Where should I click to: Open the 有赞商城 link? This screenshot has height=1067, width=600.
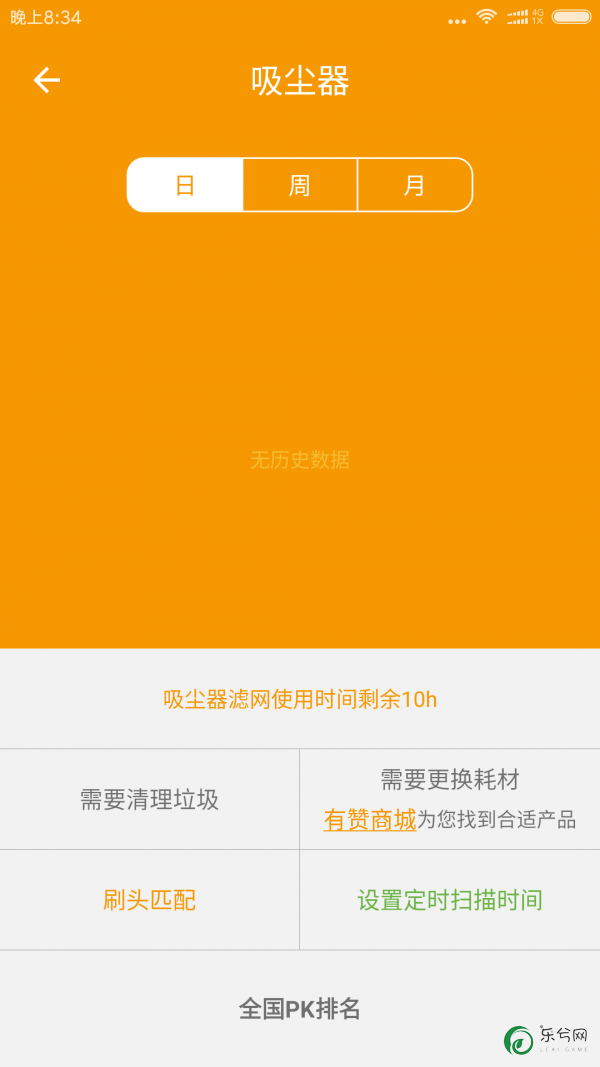(369, 820)
